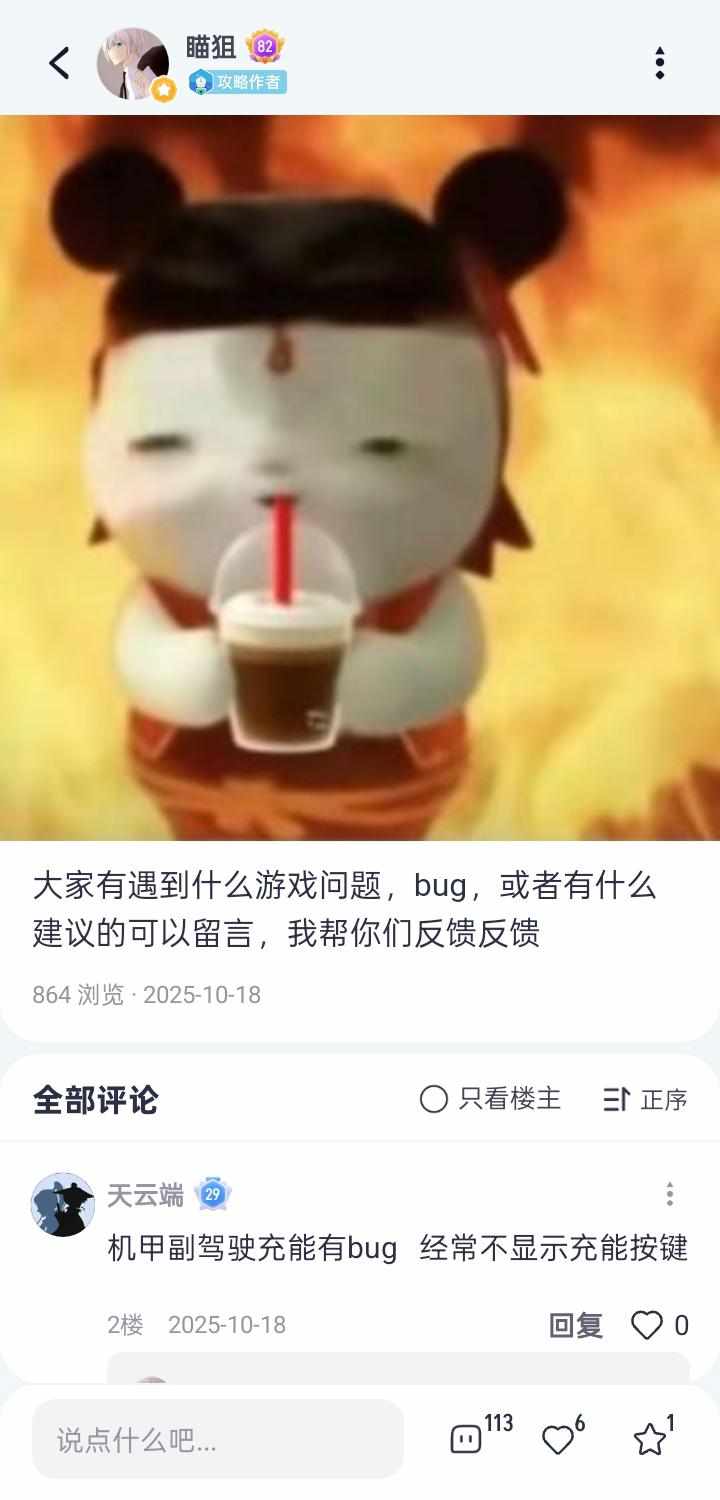720x1500 pixels.
Task: Like this post with the heart
Action: [x=558, y=1439]
